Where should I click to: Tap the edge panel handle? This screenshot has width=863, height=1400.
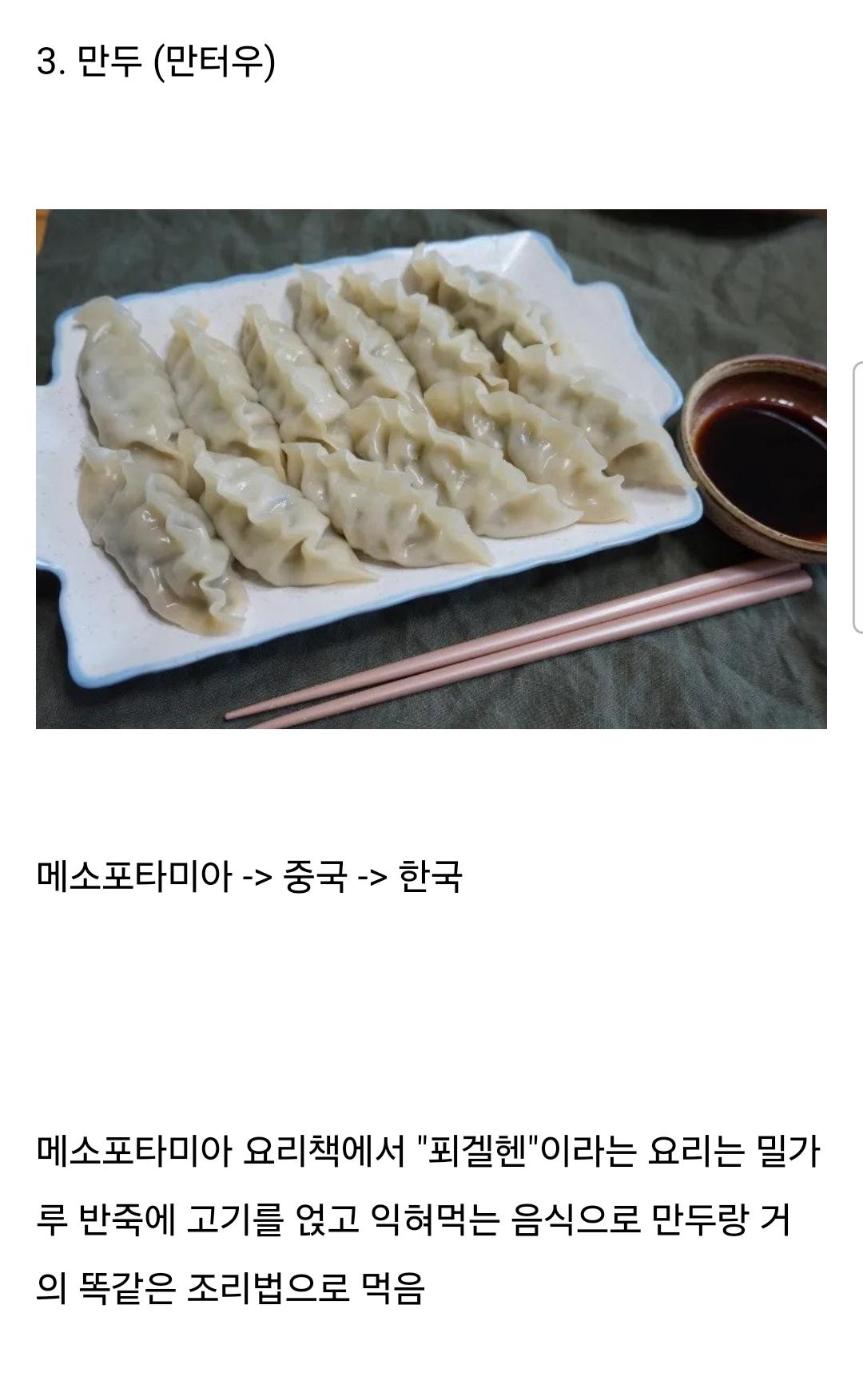tap(857, 495)
